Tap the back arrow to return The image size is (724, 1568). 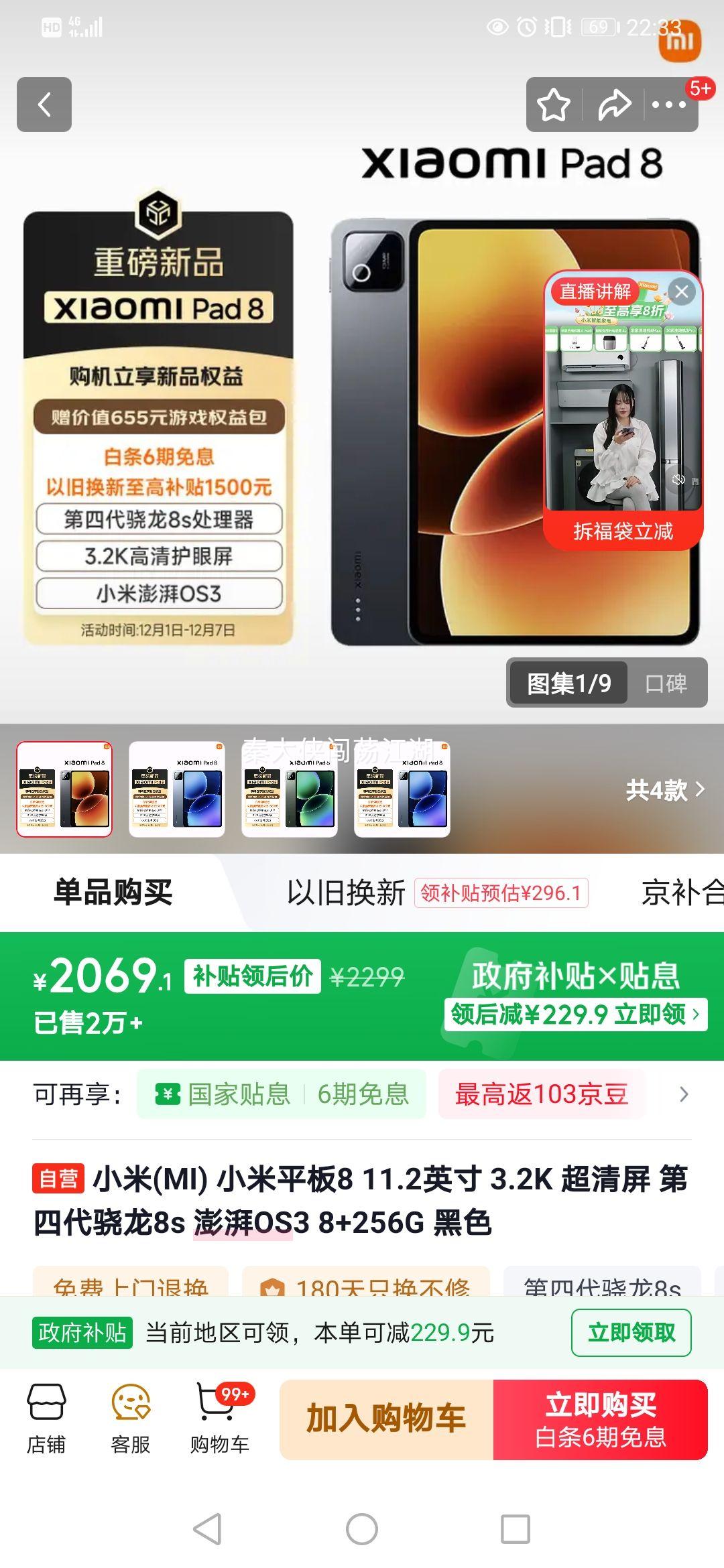tap(44, 105)
